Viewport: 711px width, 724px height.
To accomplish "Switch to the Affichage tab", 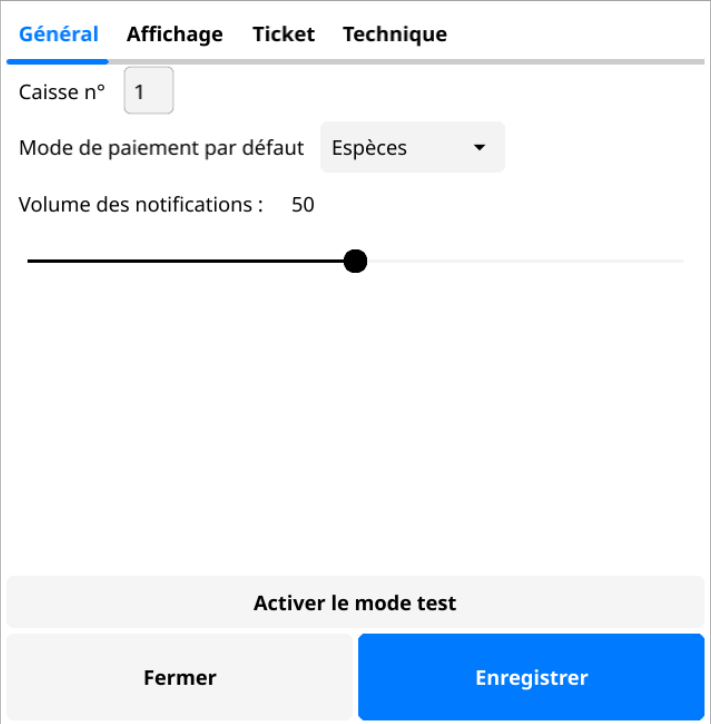I will pyautogui.click(x=174, y=34).
